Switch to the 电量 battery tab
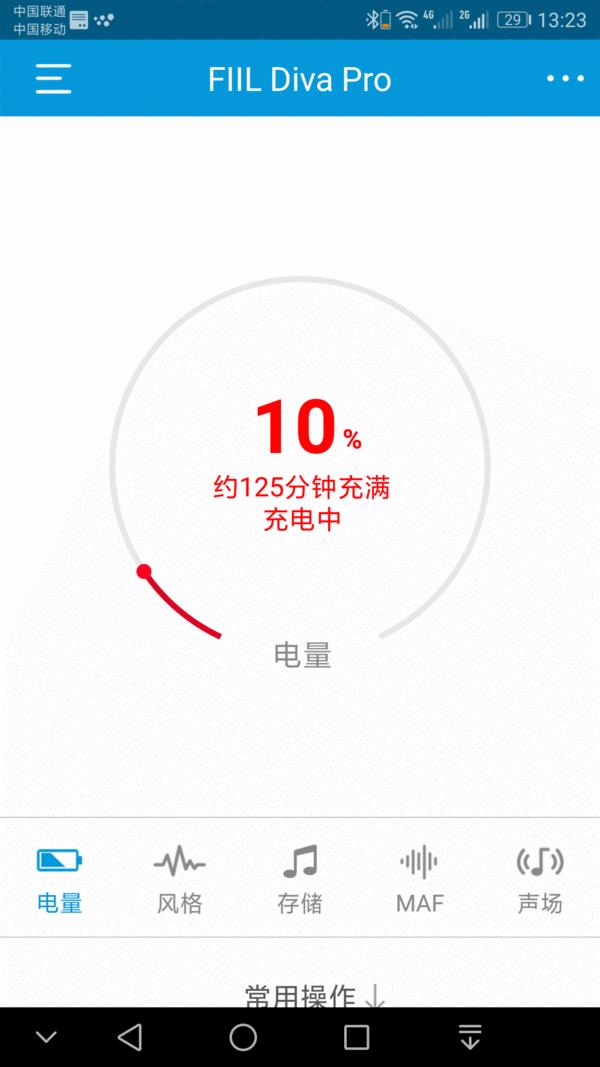The width and height of the screenshot is (600, 1067). pos(59,878)
